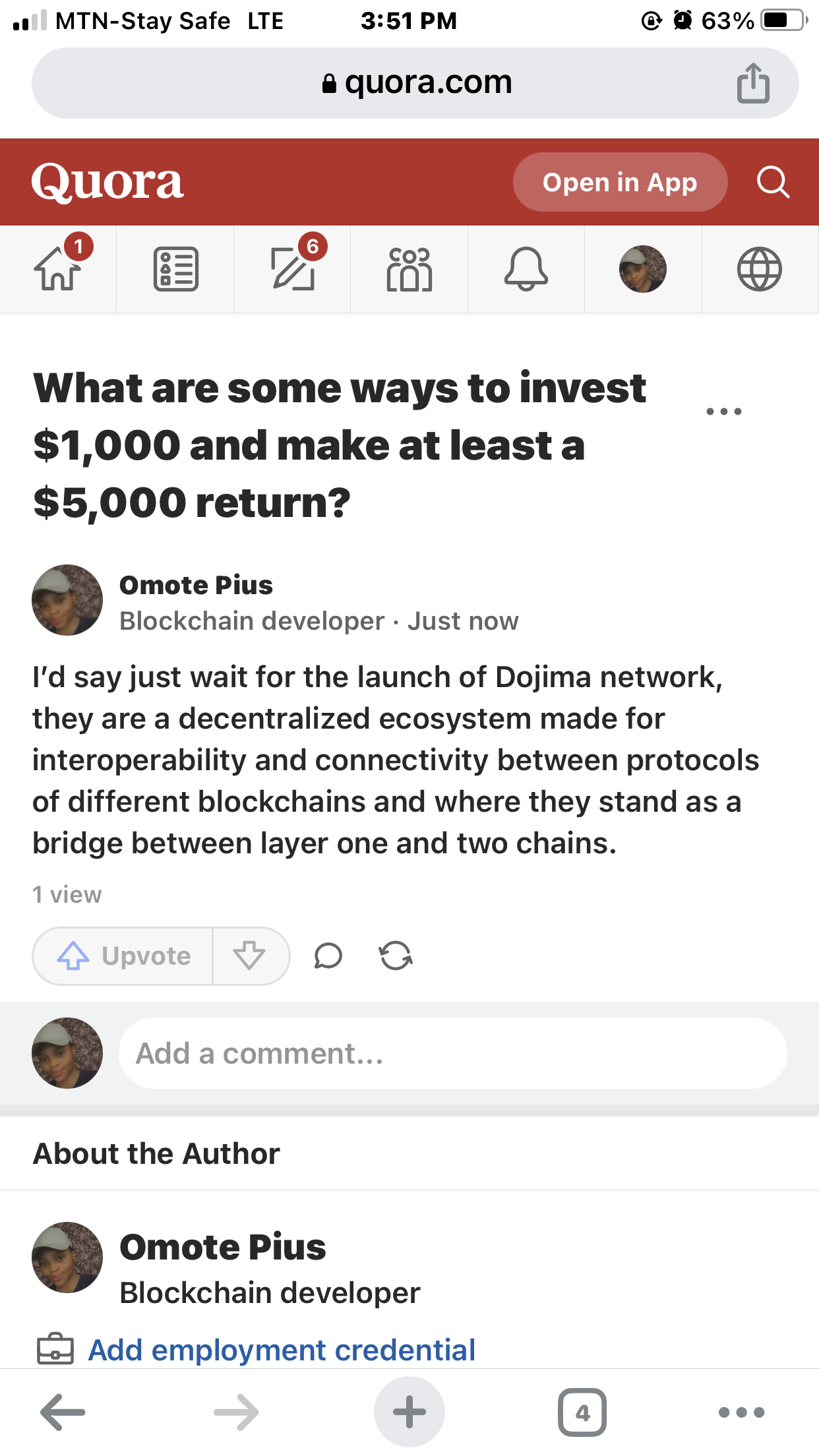This screenshot has height=1456, width=819.
Task: Tap the Open in App button
Action: [x=620, y=182]
